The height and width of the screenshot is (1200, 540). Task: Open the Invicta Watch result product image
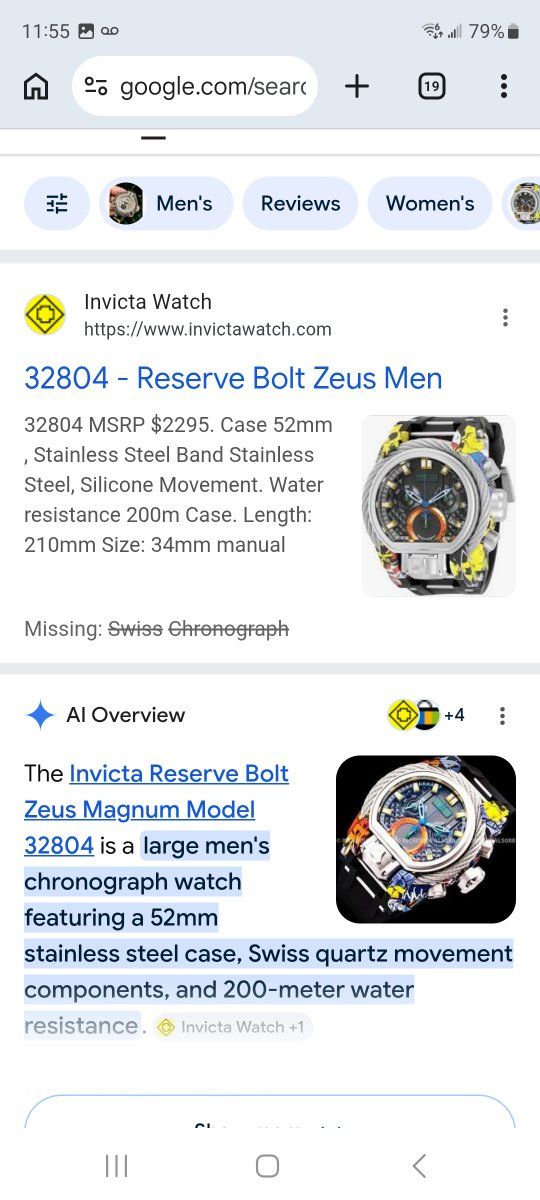pyautogui.click(x=438, y=506)
